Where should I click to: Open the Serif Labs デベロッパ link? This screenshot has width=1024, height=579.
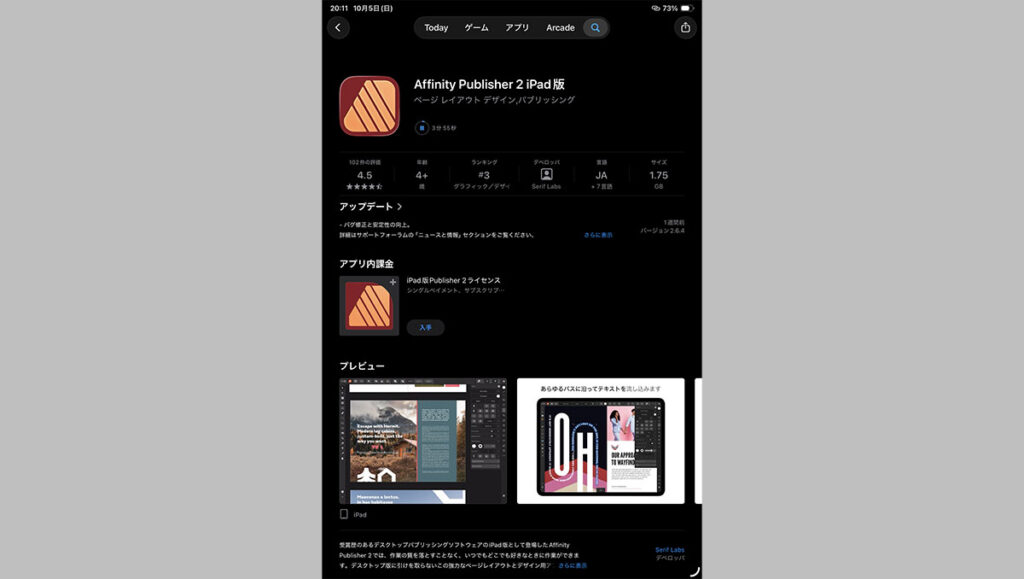point(669,553)
